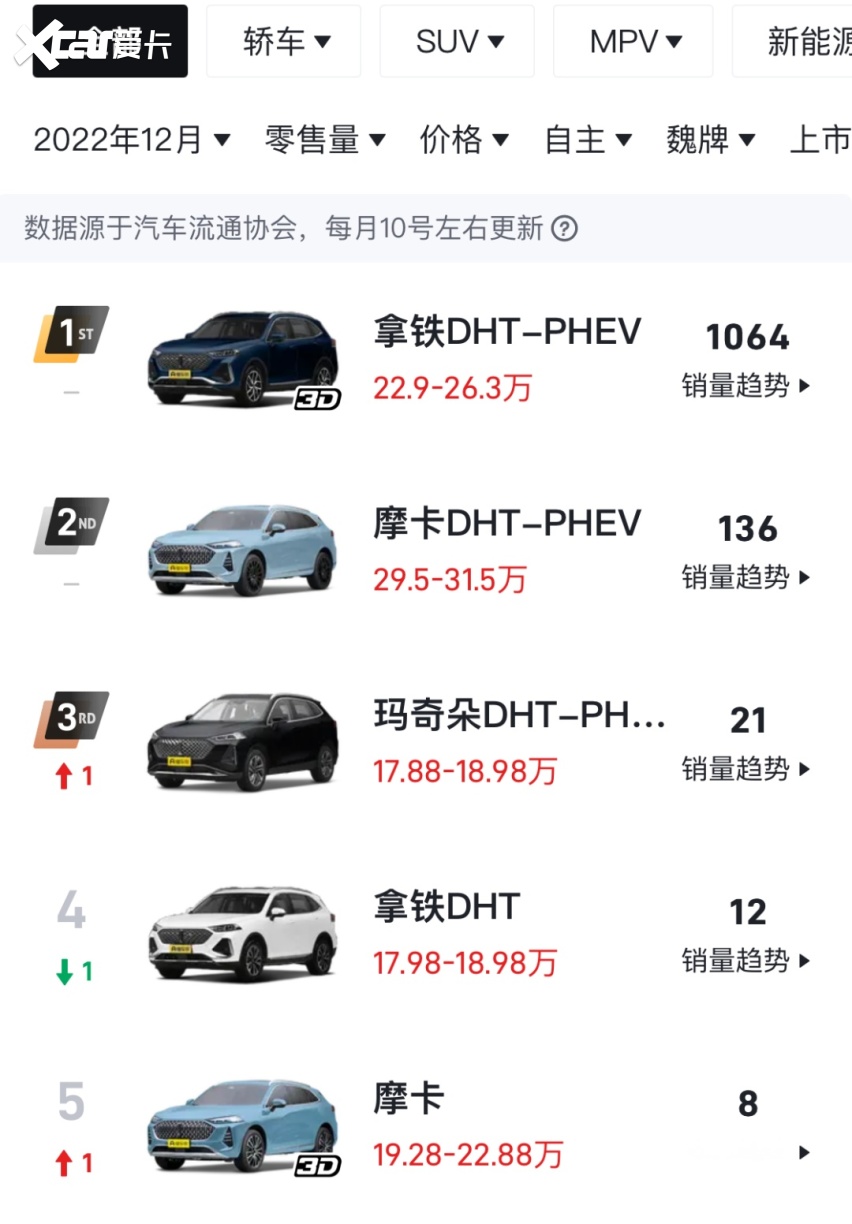Open the 摩卡DHT-PHEV car entry
This screenshot has height=1224, width=852.
pyautogui.click(x=506, y=524)
